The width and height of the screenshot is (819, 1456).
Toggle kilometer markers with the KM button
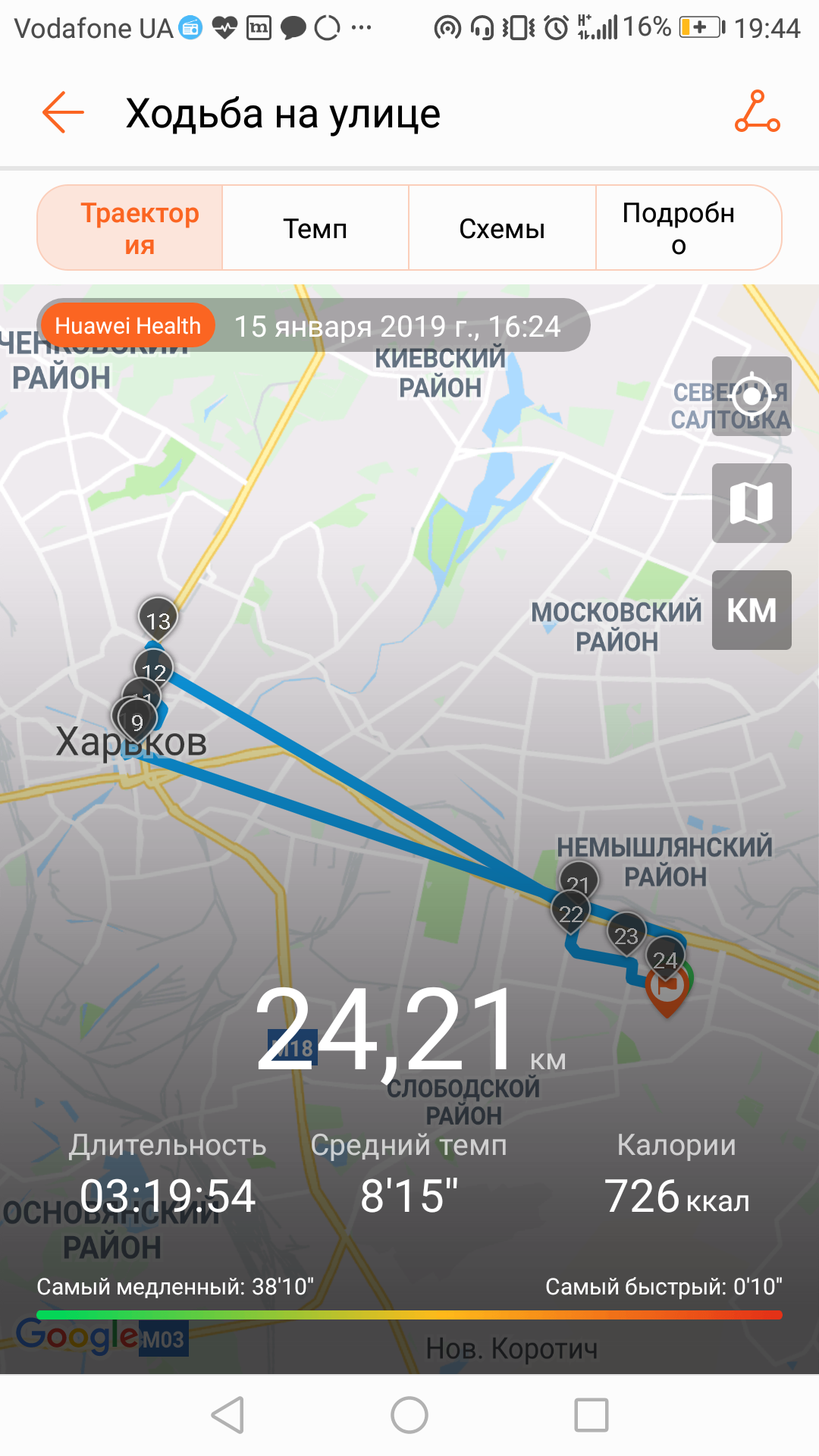click(752, 610)
